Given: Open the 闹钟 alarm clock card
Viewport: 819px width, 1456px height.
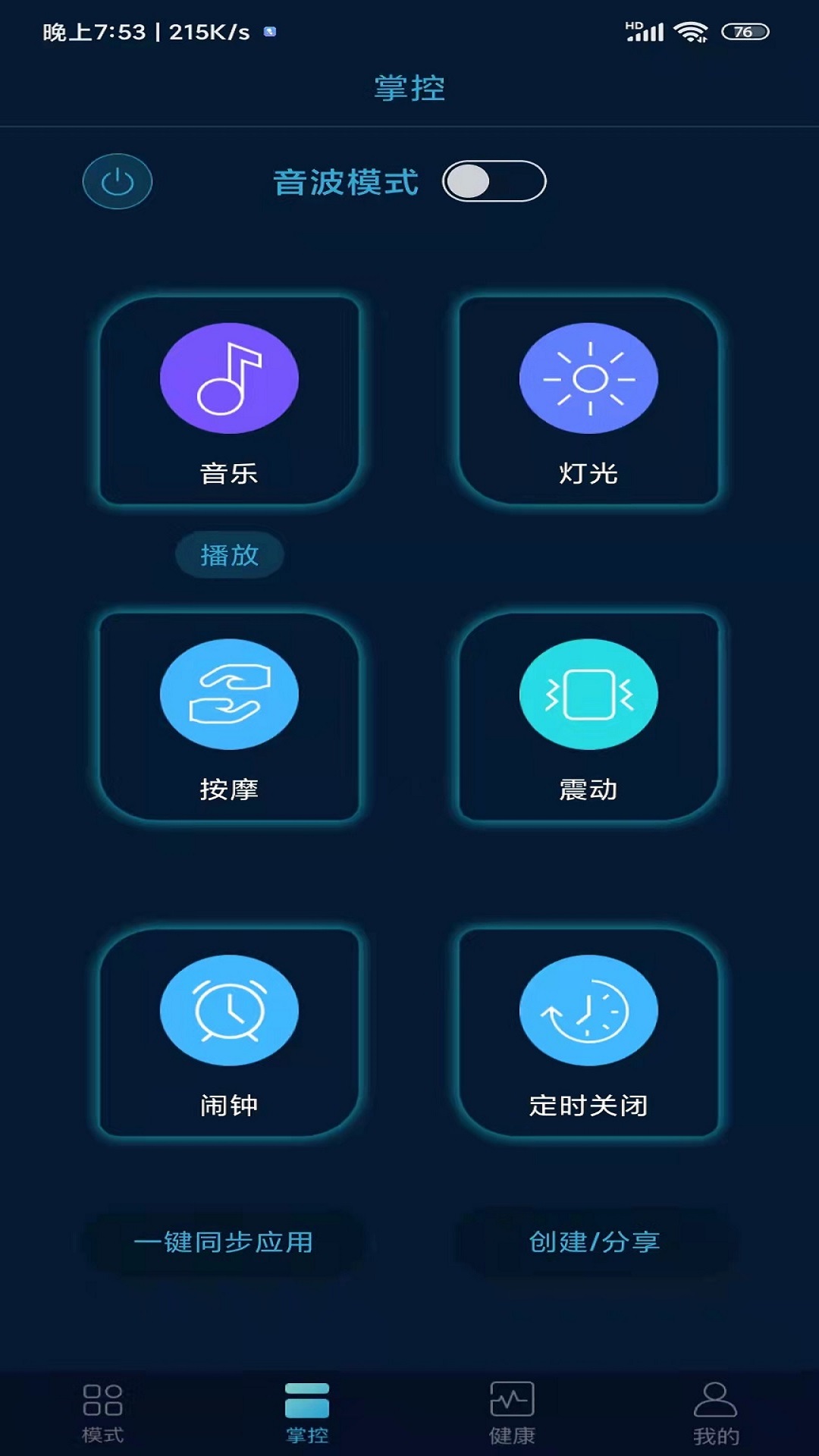Looking at the screenshot, I should [x=229, y=1033].
